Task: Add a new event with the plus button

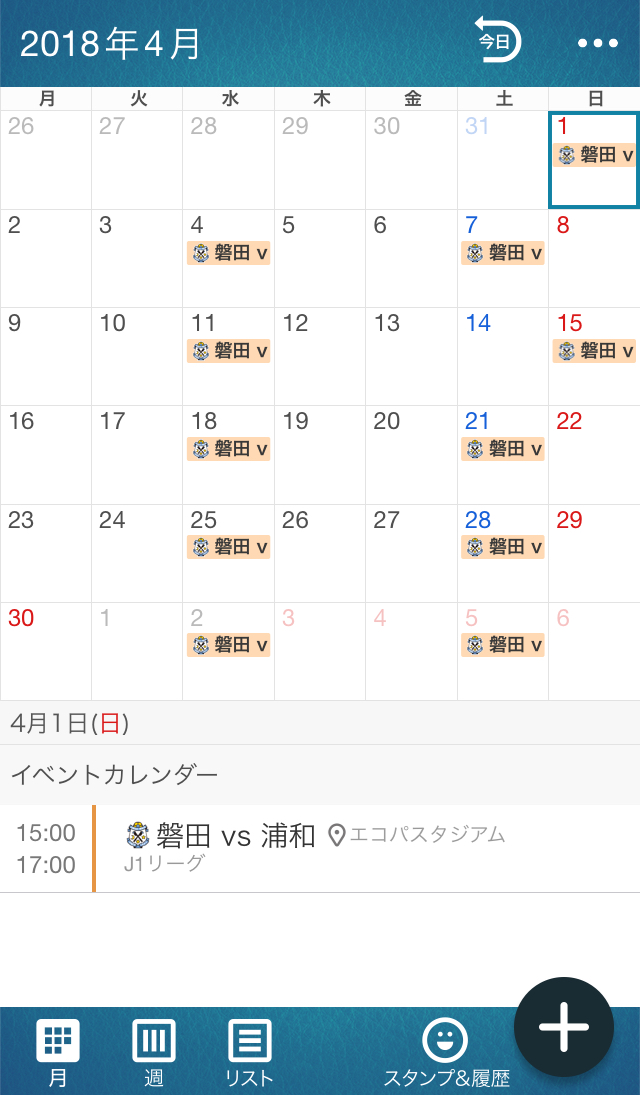Action: pyautogui.click(x=564, y=1027)
